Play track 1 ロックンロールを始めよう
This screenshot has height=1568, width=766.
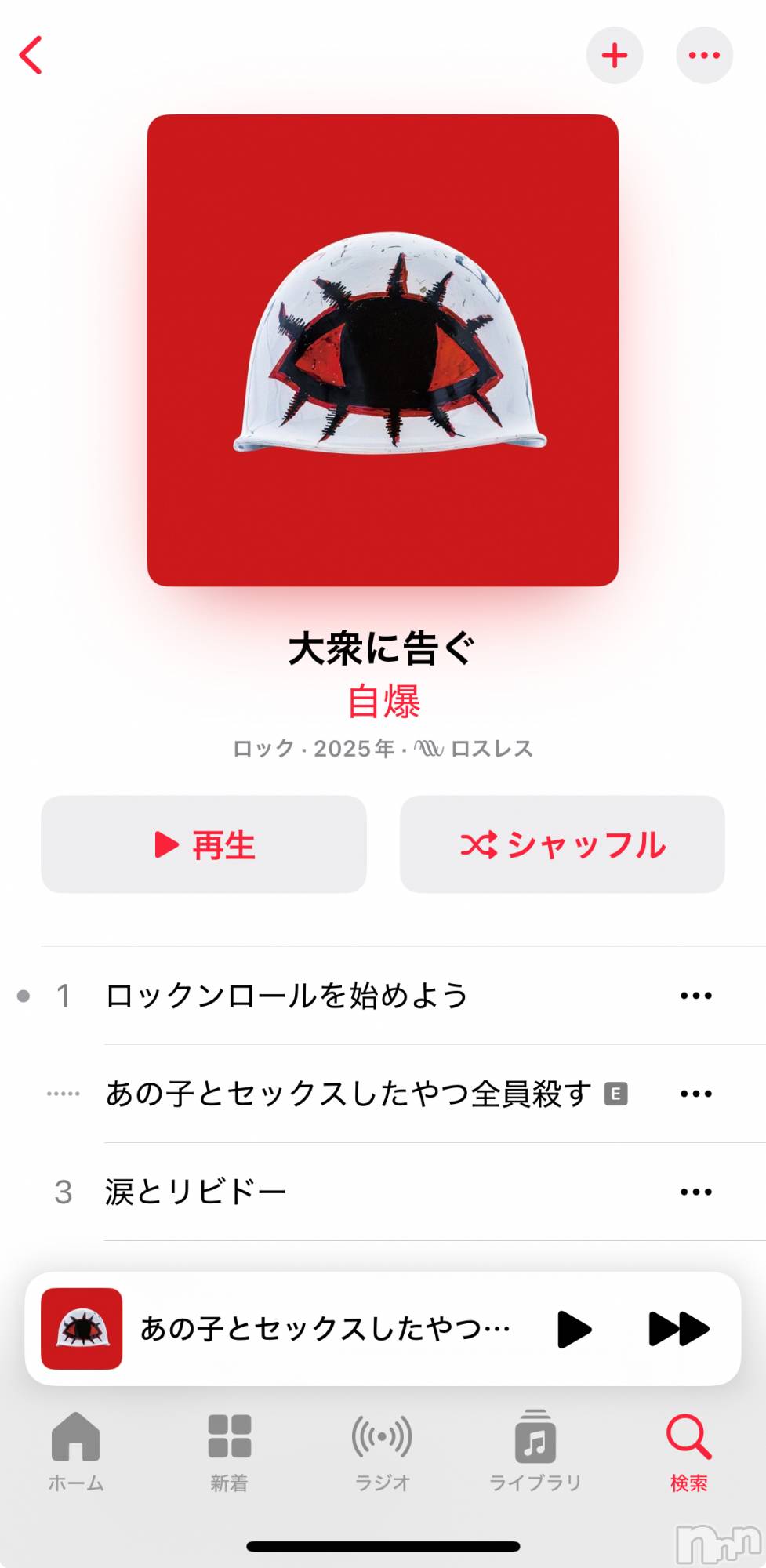tap(286, 996)
